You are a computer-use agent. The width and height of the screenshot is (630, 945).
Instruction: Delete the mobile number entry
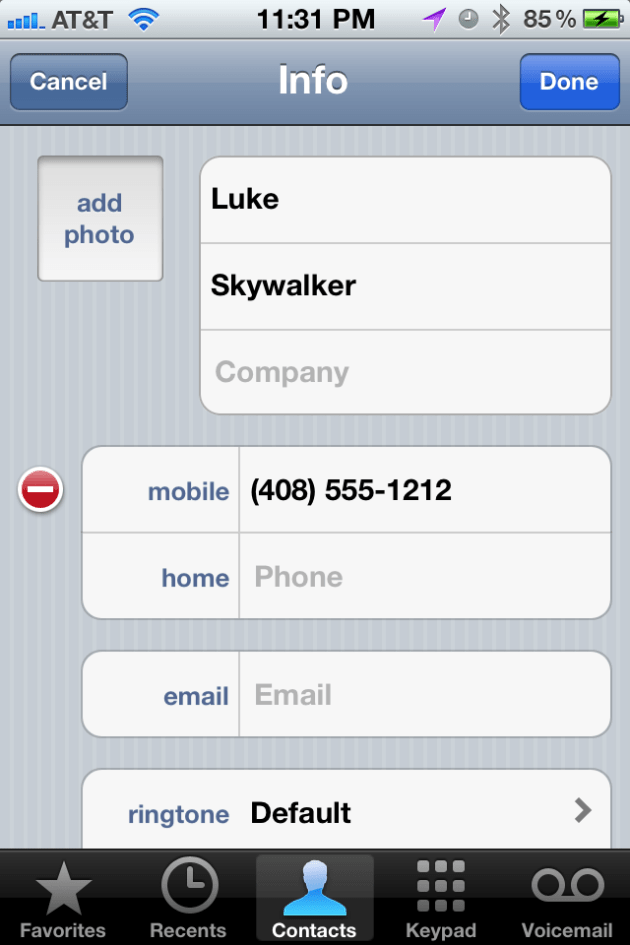(x=40, y=491)
